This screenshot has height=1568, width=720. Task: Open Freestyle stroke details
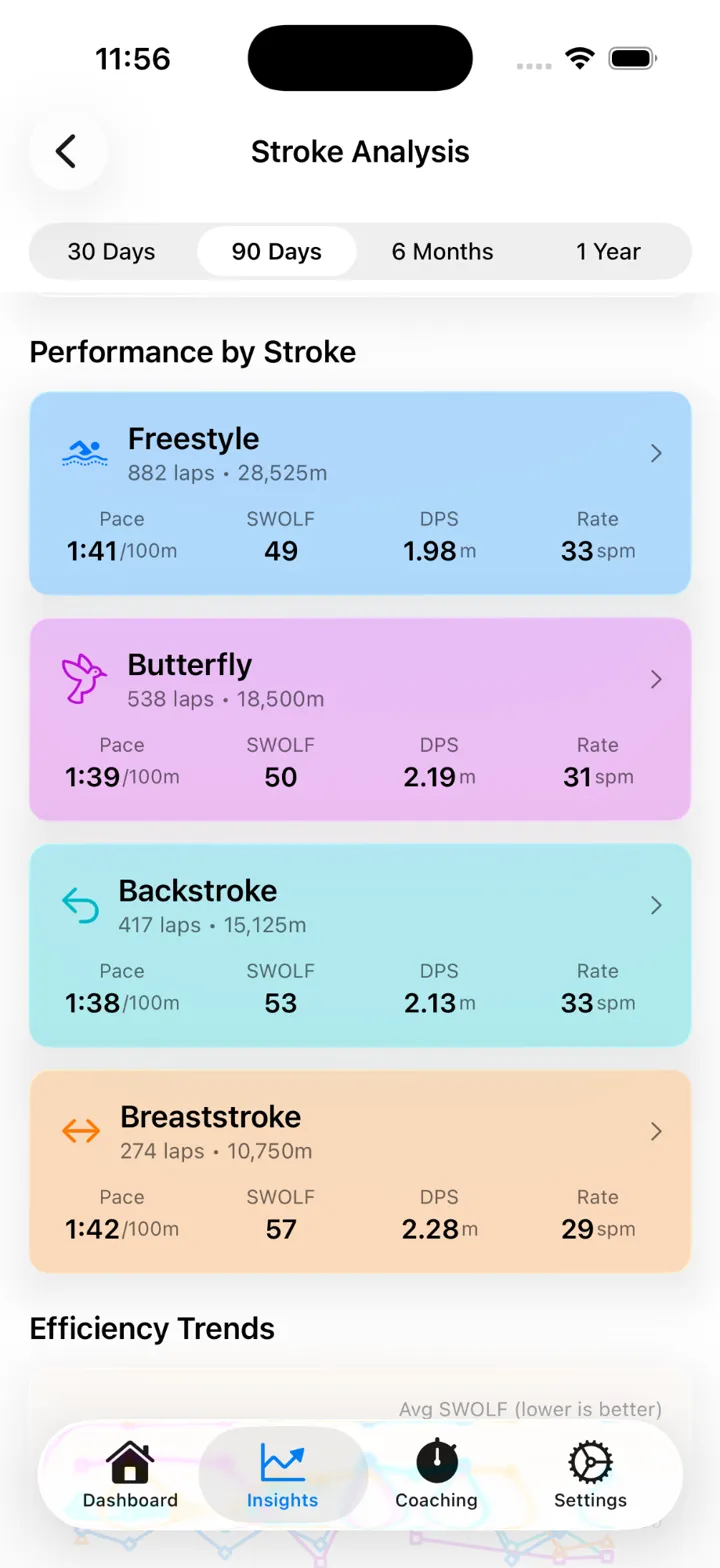coord(360,494)
